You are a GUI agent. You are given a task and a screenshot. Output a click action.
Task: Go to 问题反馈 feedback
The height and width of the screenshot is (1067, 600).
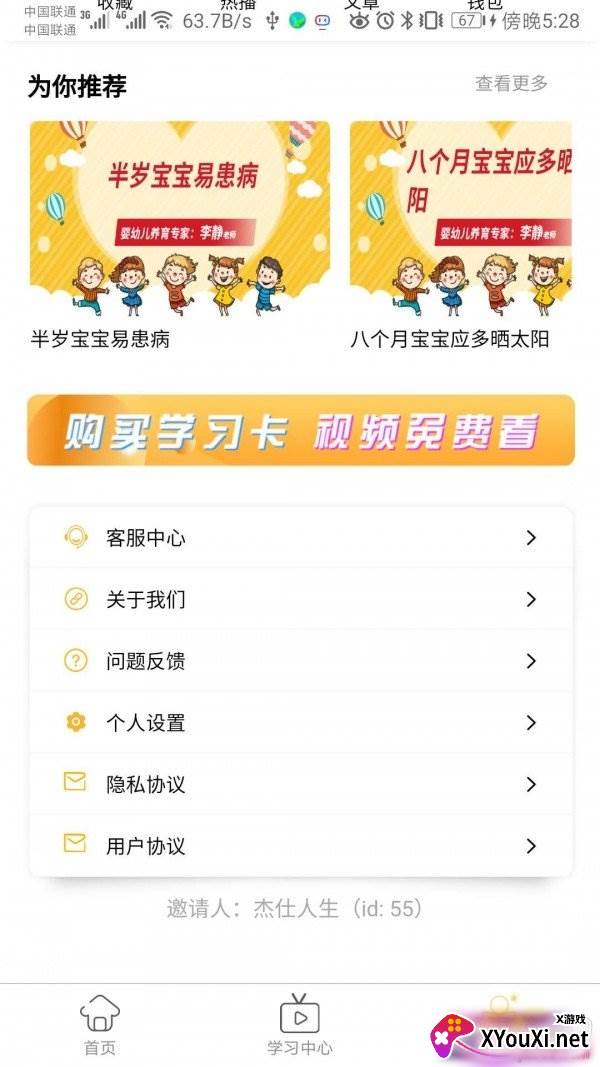(x=301, y=661)
